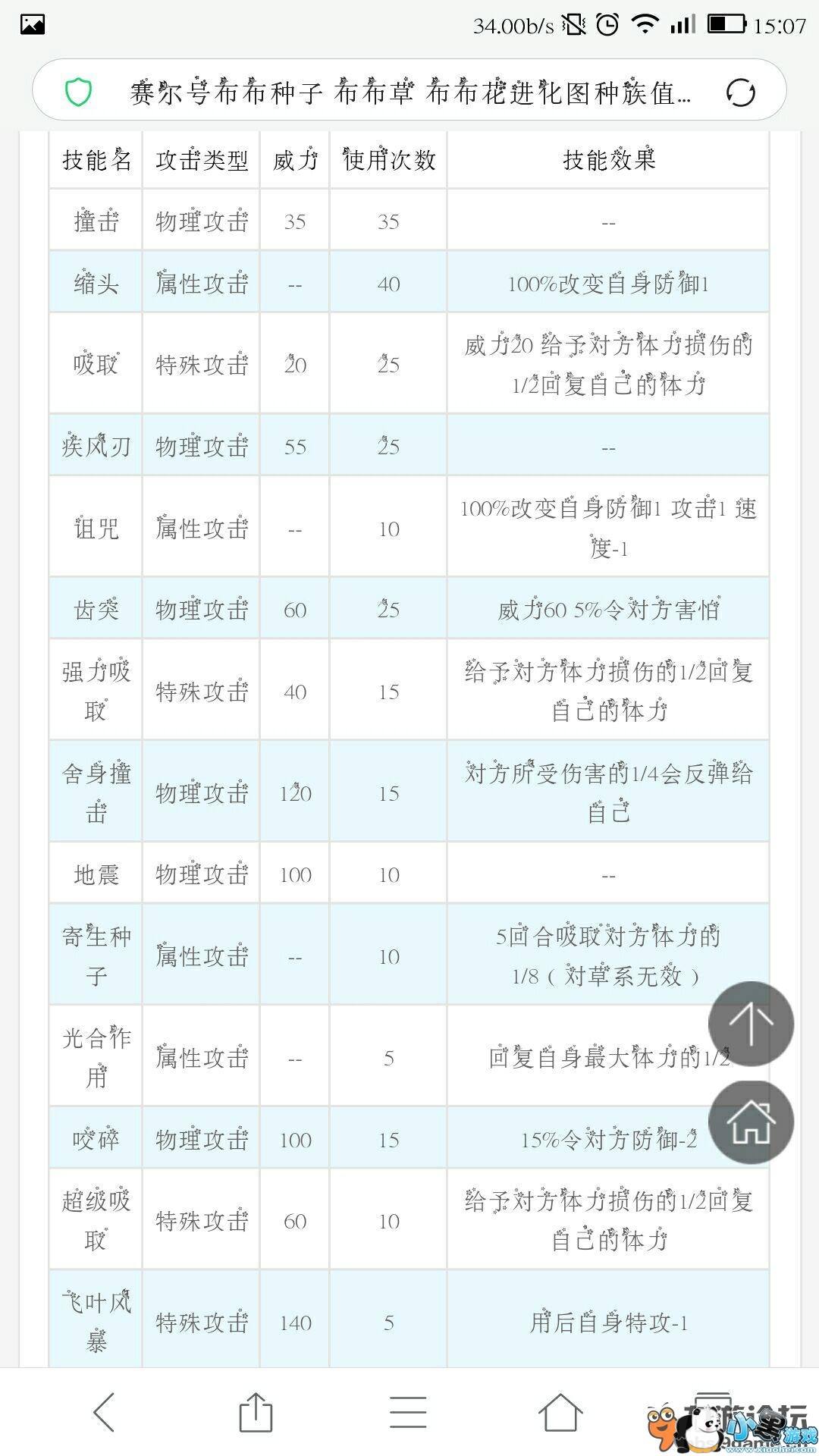Tap the address bar showing the page title
819x1456 pixels.
(x=409, y=93)
